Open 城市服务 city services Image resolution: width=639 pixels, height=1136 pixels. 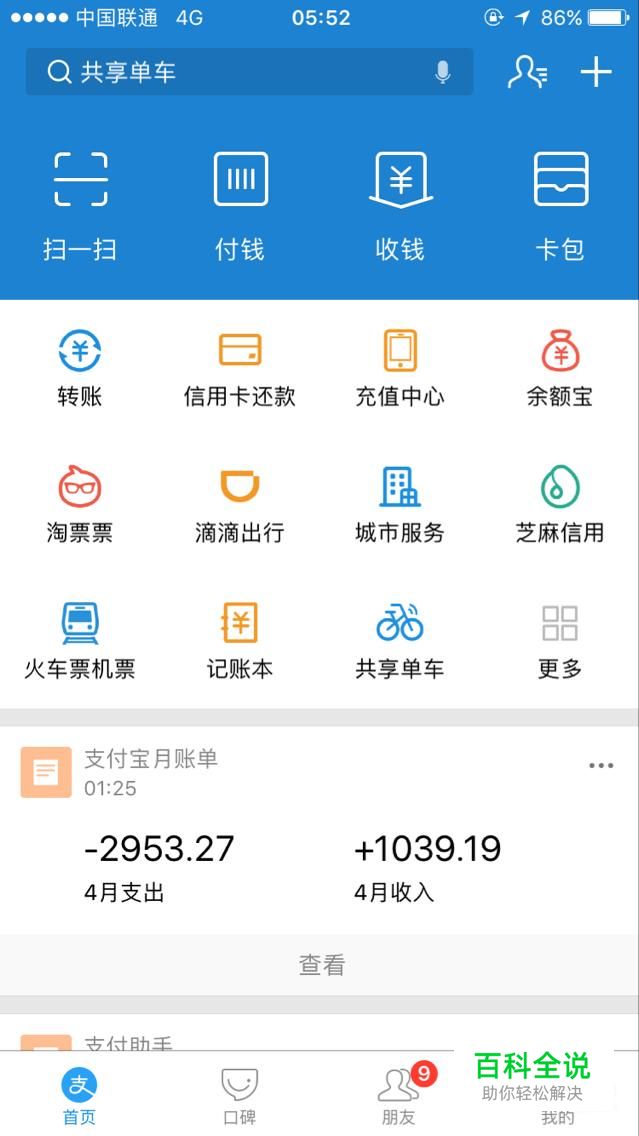tap(400, 504)
